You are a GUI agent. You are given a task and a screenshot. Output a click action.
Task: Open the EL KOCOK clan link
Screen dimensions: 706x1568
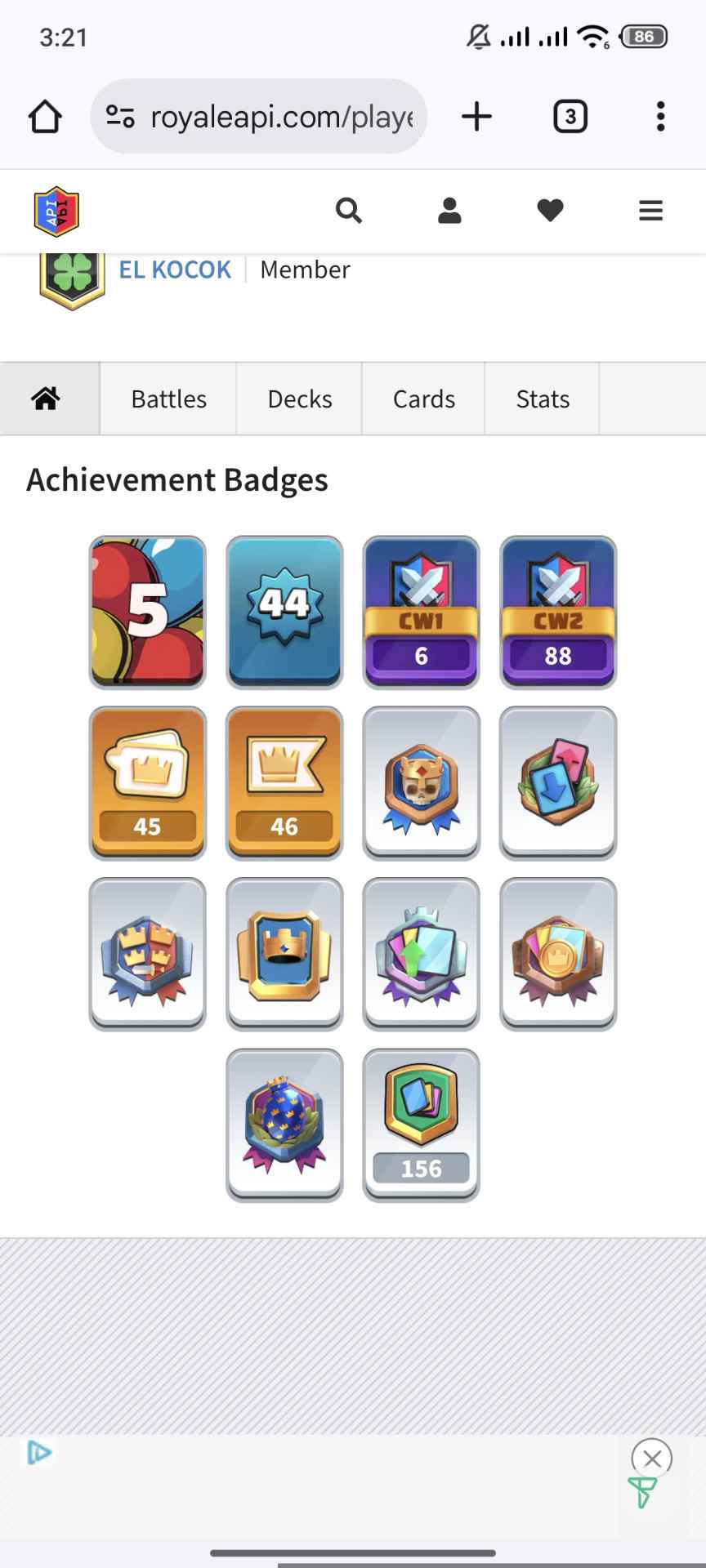175,269
